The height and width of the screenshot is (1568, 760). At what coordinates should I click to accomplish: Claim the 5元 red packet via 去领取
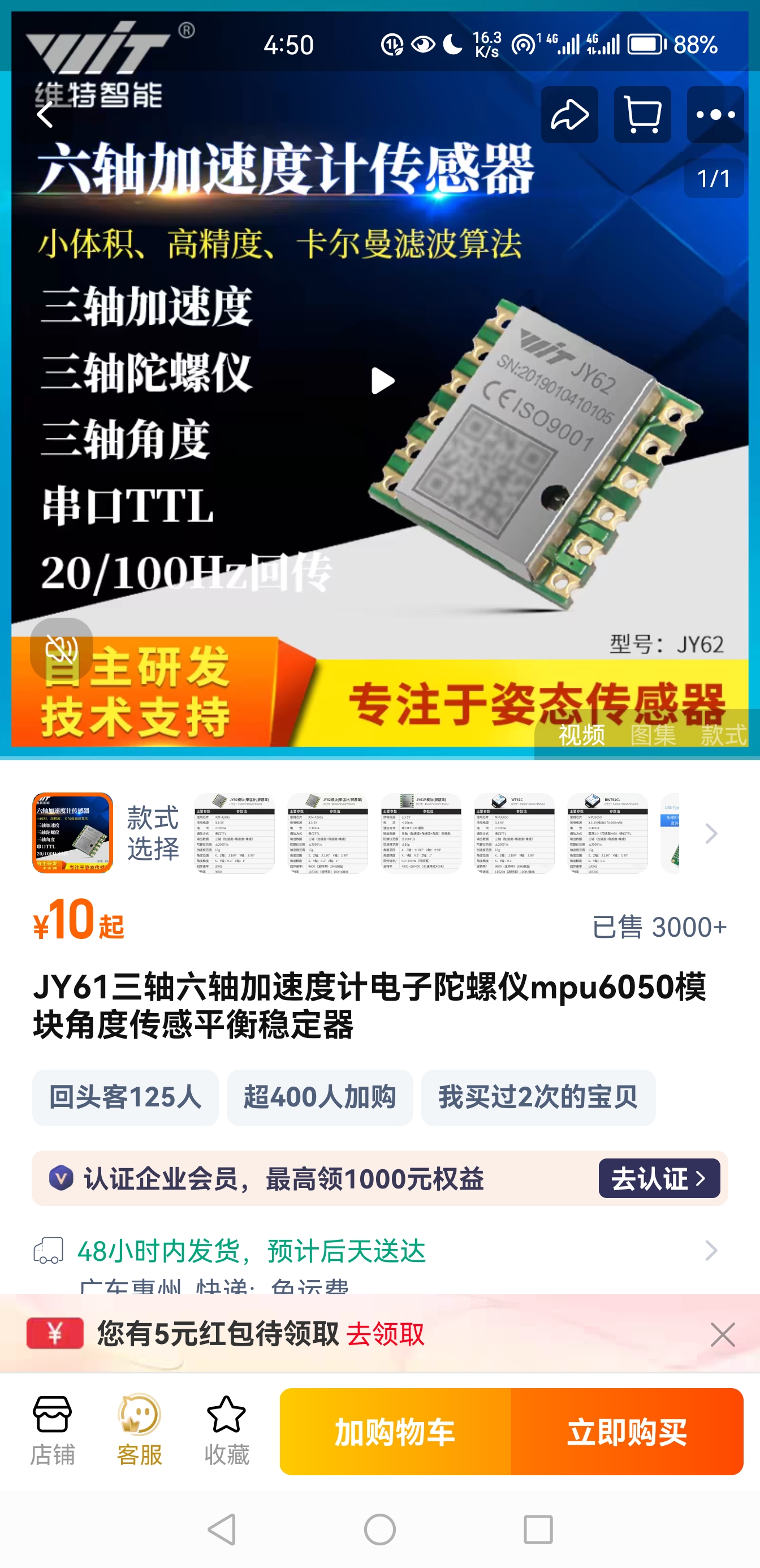(385, 1335)
